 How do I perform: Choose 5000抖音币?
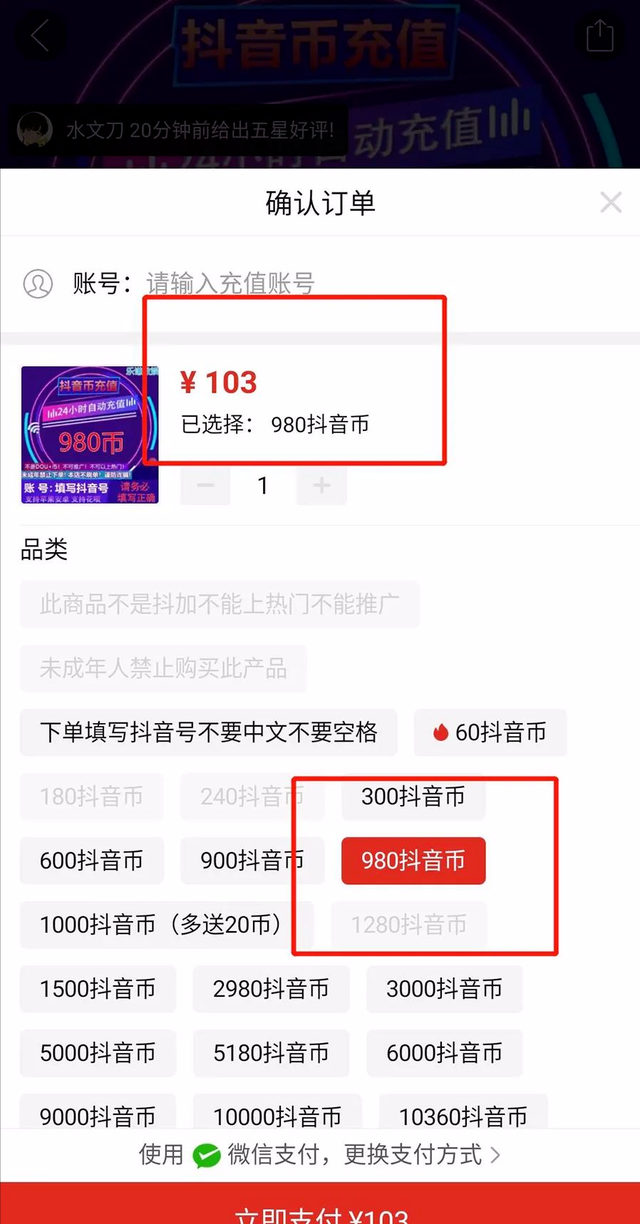point(98,1053)
